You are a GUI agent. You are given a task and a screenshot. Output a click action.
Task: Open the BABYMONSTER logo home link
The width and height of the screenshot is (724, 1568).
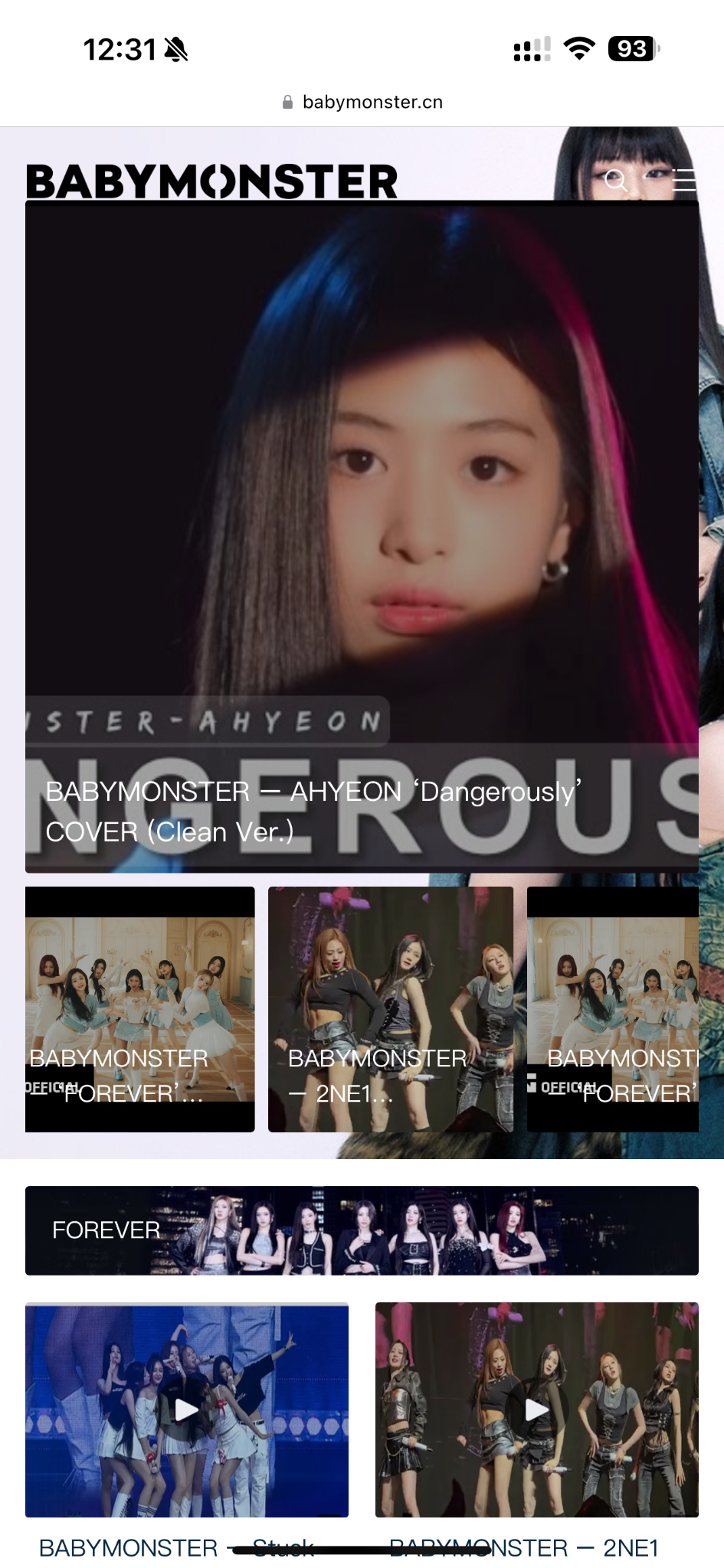click(211, 181)
